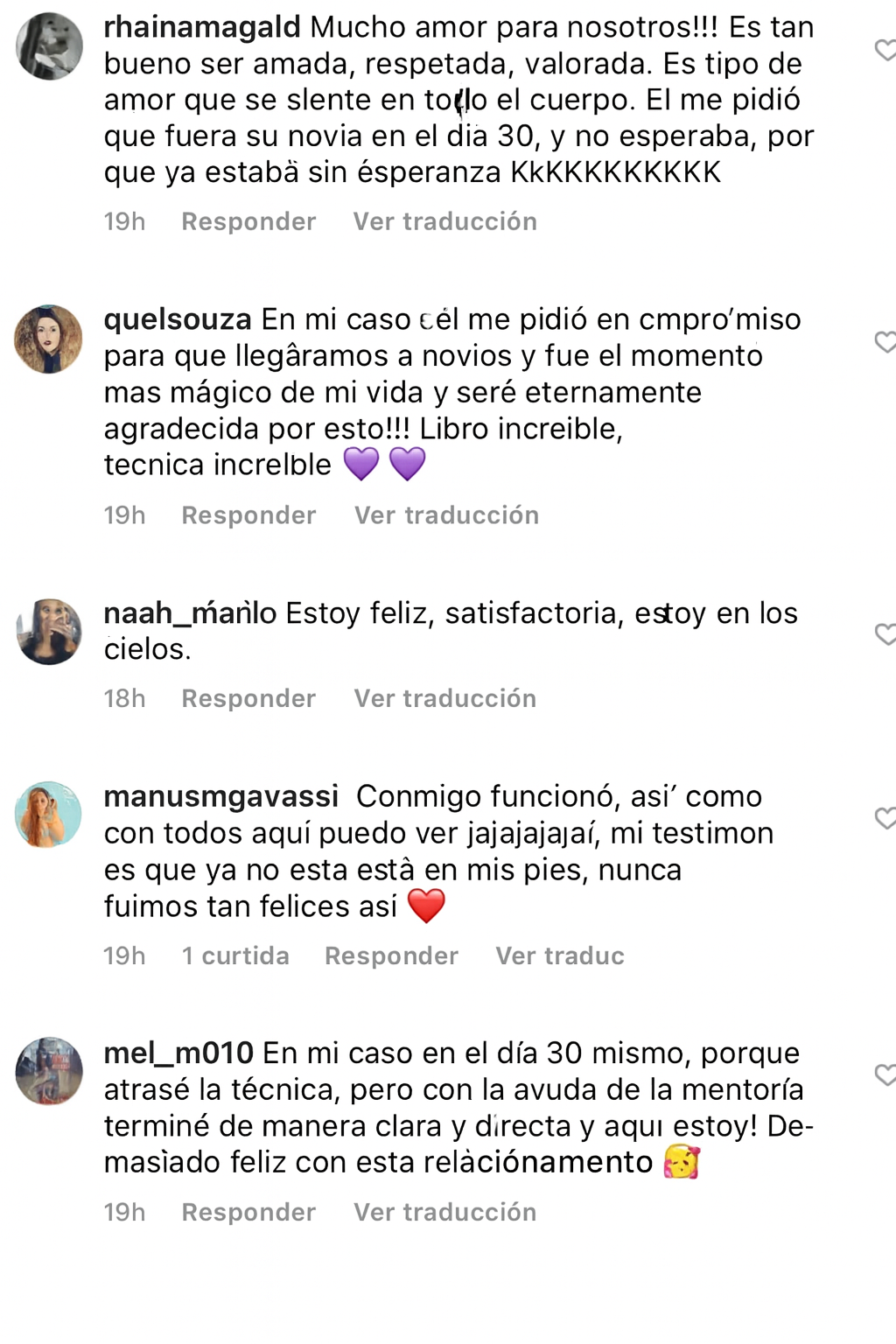Like mel_m010's comment
Image resolution: width=896 pixels, height=1344 pixels.
click(x=885, y=1074)
